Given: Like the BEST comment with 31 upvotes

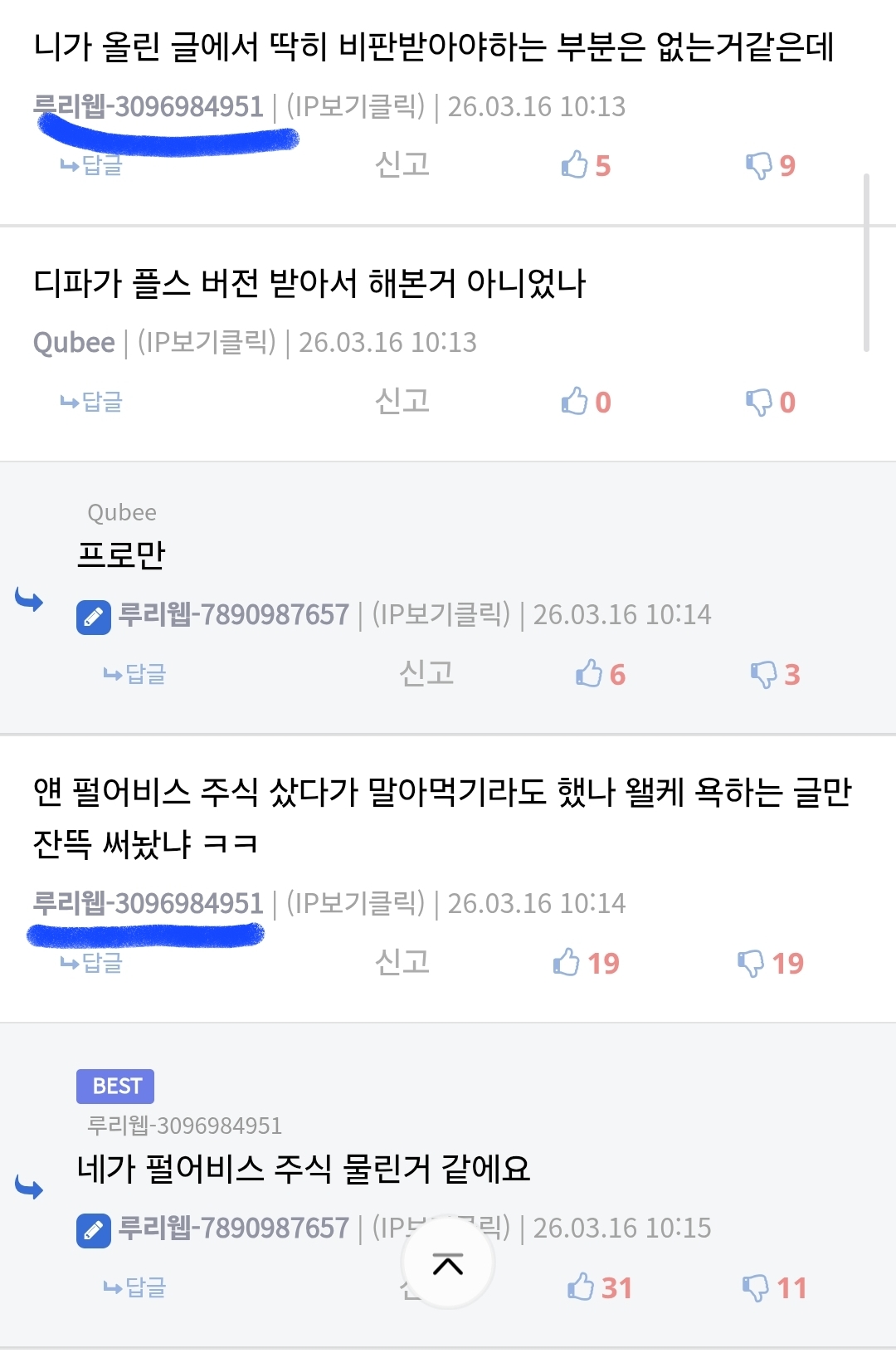Looking at the screenshot, I should point(599,1287).
